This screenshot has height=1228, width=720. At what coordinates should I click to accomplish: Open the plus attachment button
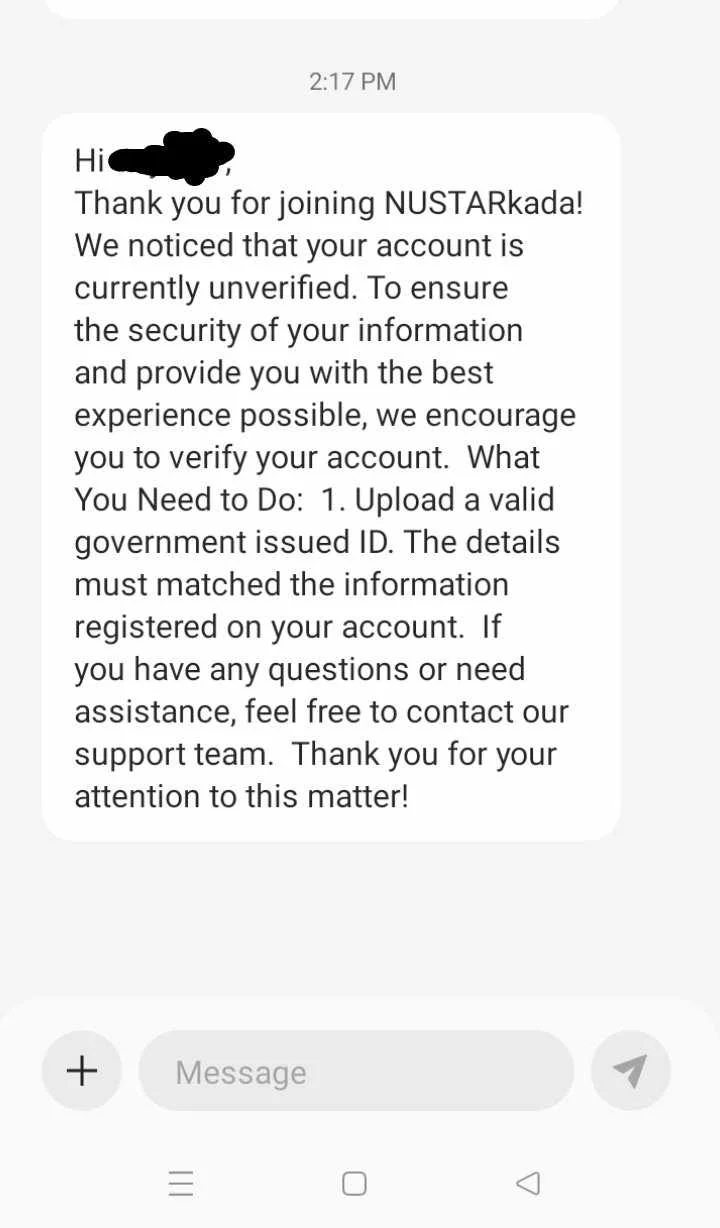tap(82, 1071)
